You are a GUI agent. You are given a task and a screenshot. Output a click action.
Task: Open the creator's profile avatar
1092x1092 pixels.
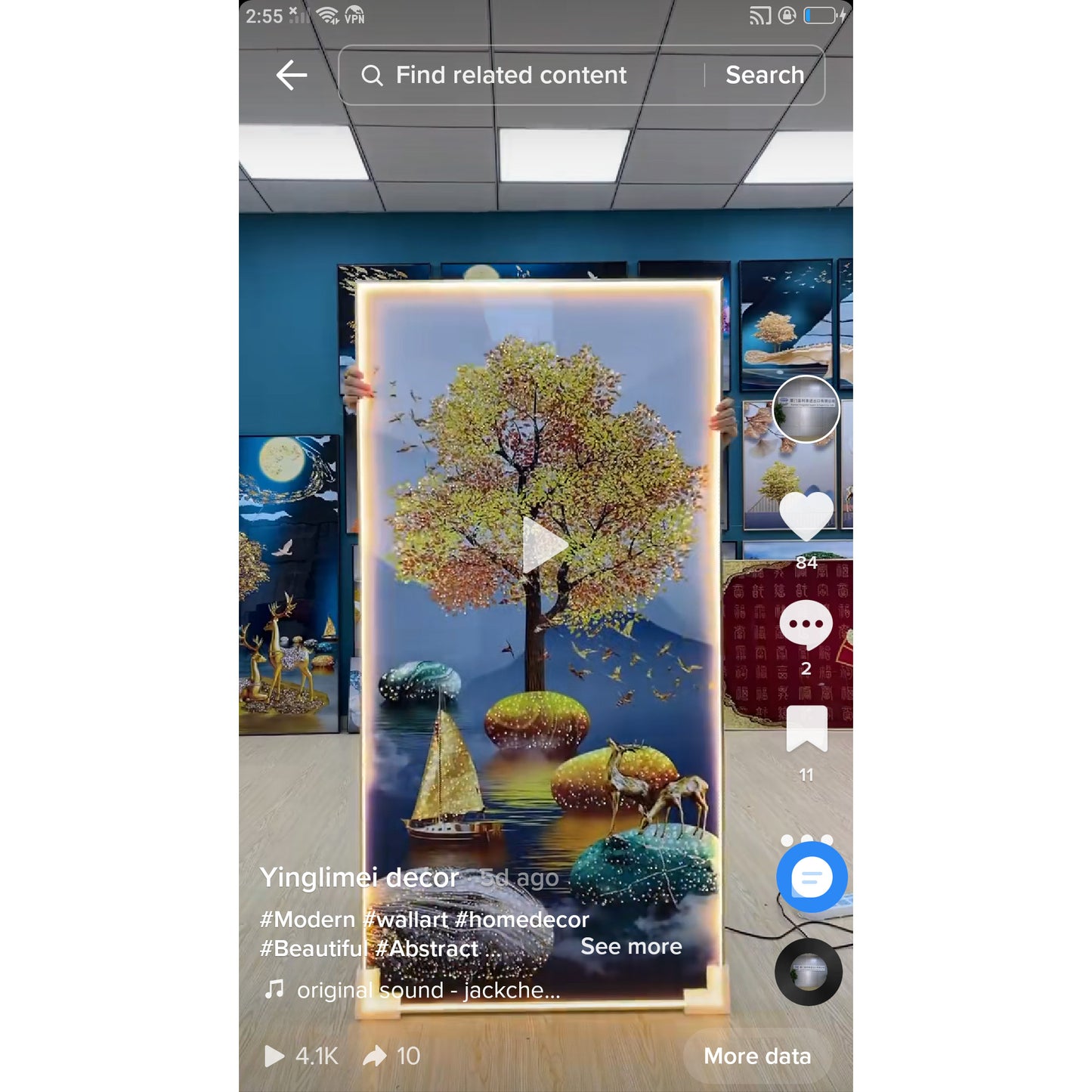(x=806, y=409)
